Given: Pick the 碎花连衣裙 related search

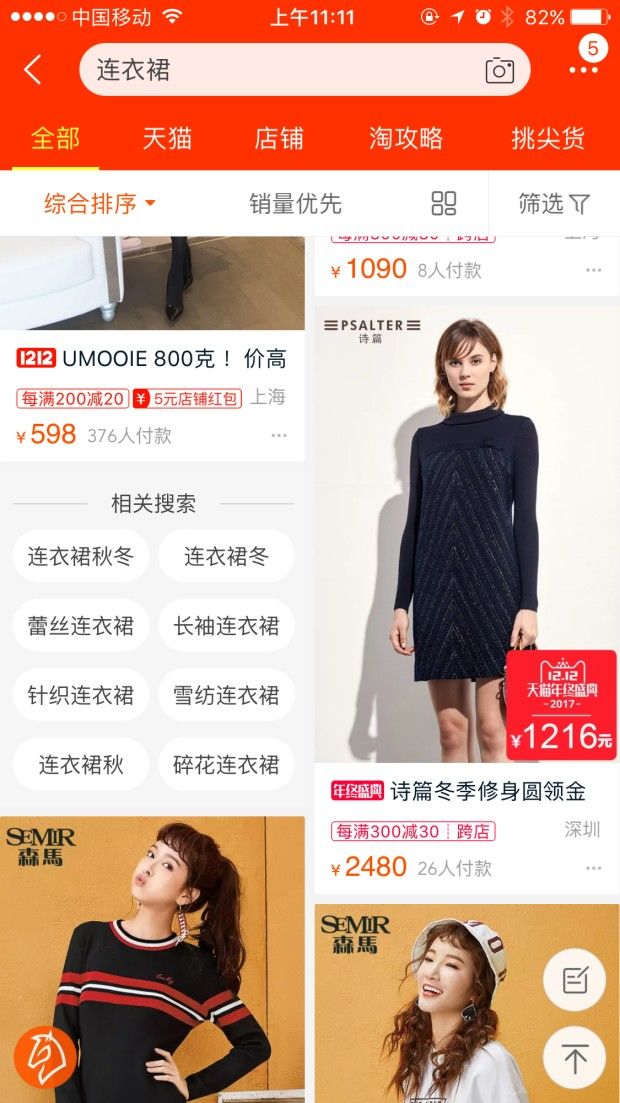Looking at the screenshot, I should tap(226, 765).
